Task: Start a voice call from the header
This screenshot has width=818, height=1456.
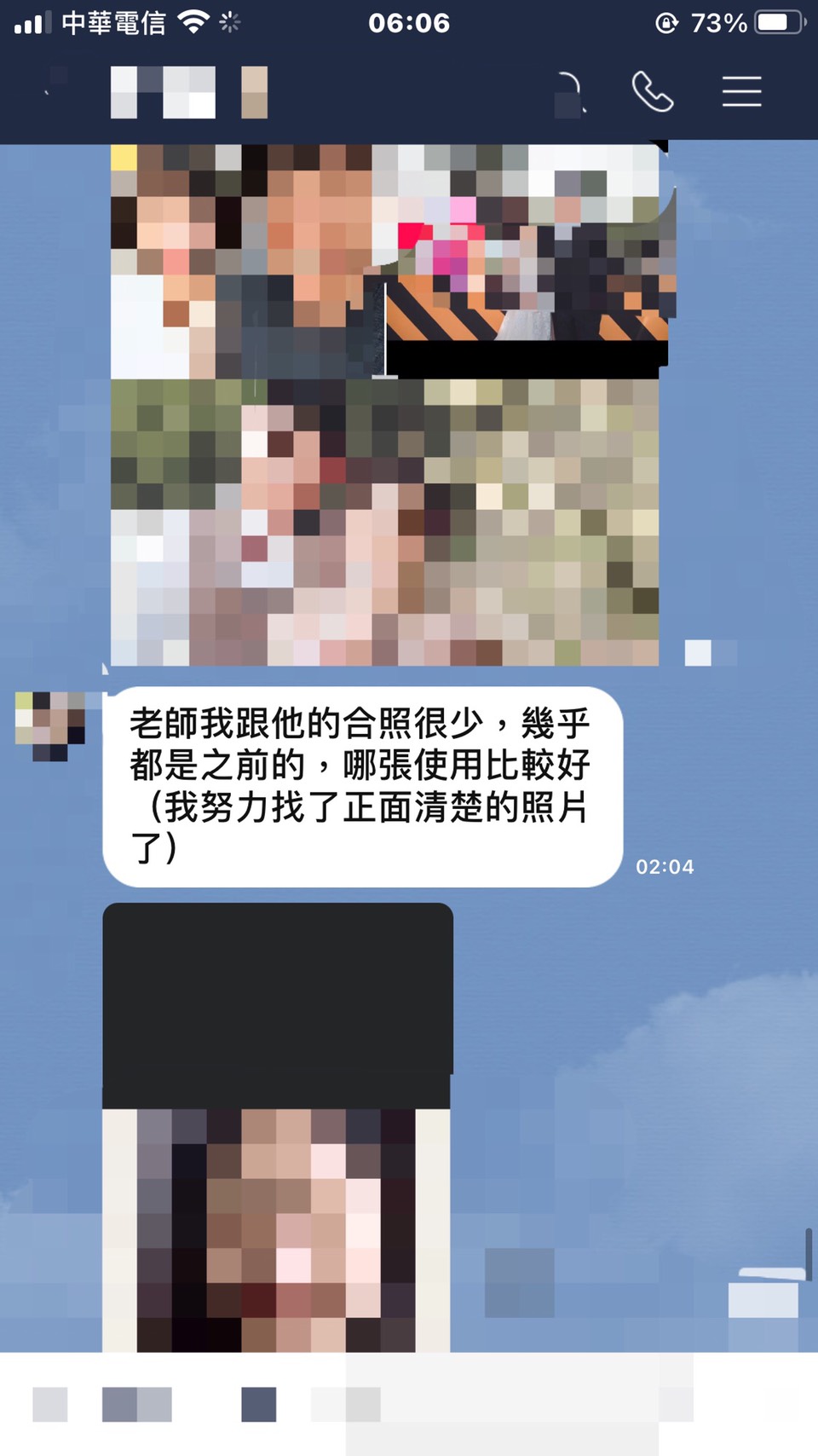Action: tap(652, 91)
